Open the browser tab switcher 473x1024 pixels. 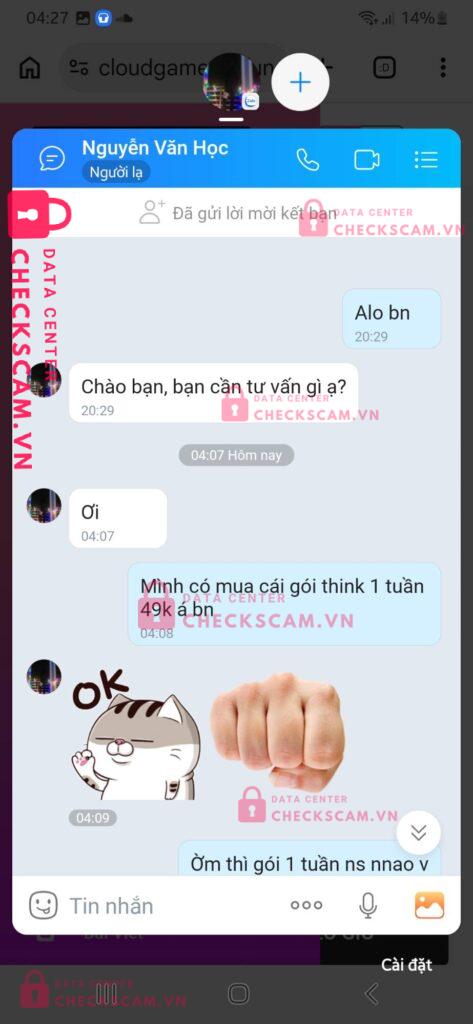pos(384,67)
